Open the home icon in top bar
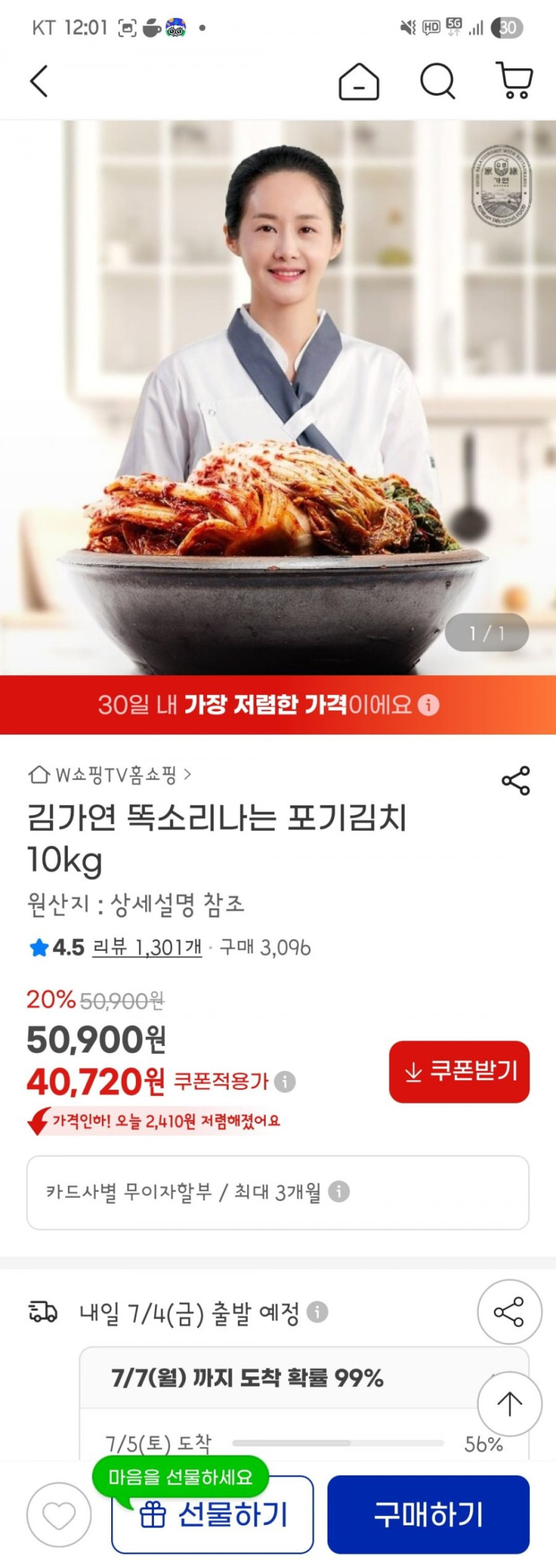Image resolution: width=556 pixels, height=1568 pixels. pyautogui.click(x=359, y=82)
